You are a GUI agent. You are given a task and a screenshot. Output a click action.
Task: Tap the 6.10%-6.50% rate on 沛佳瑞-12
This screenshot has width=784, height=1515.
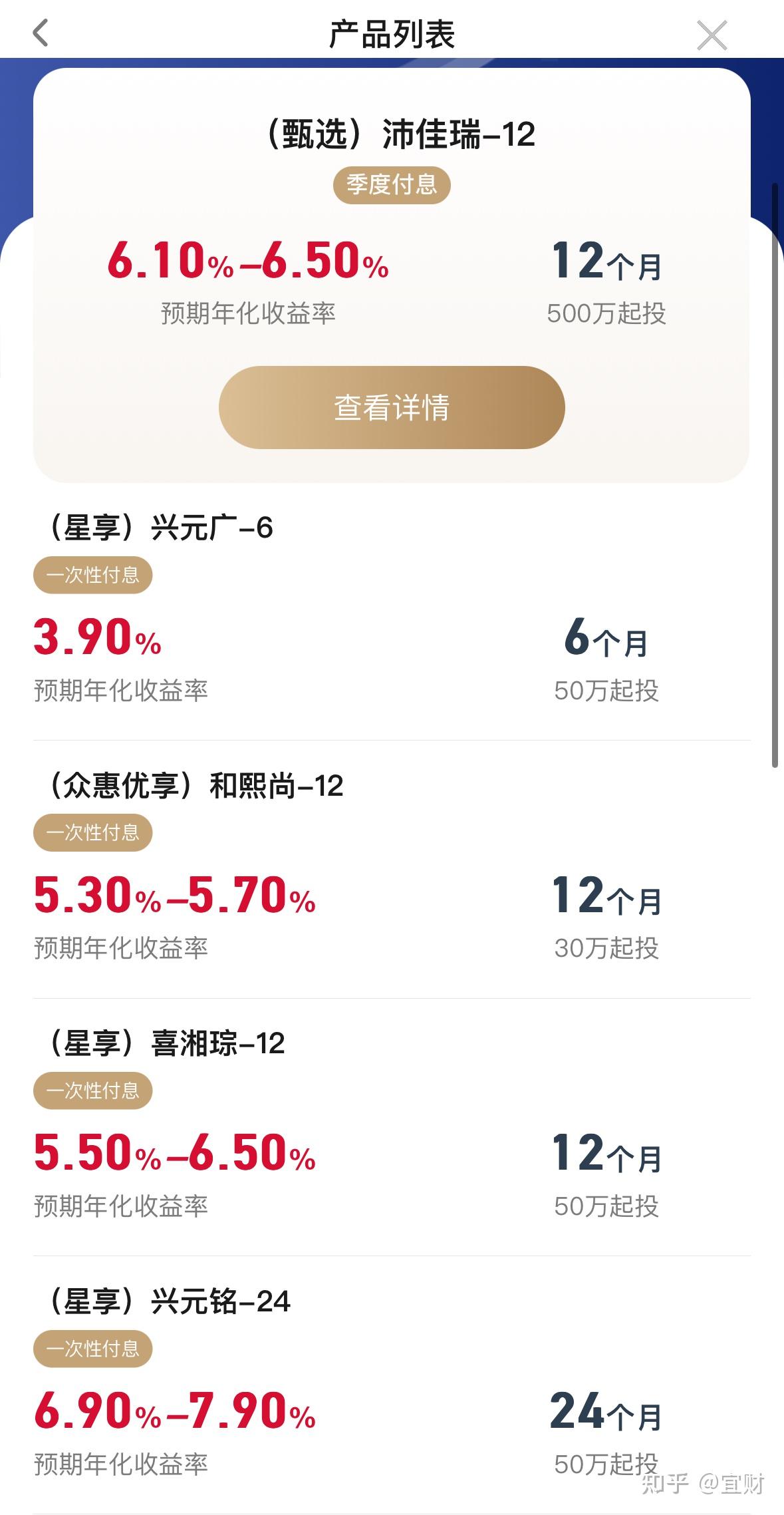click(x=248, y=265)
